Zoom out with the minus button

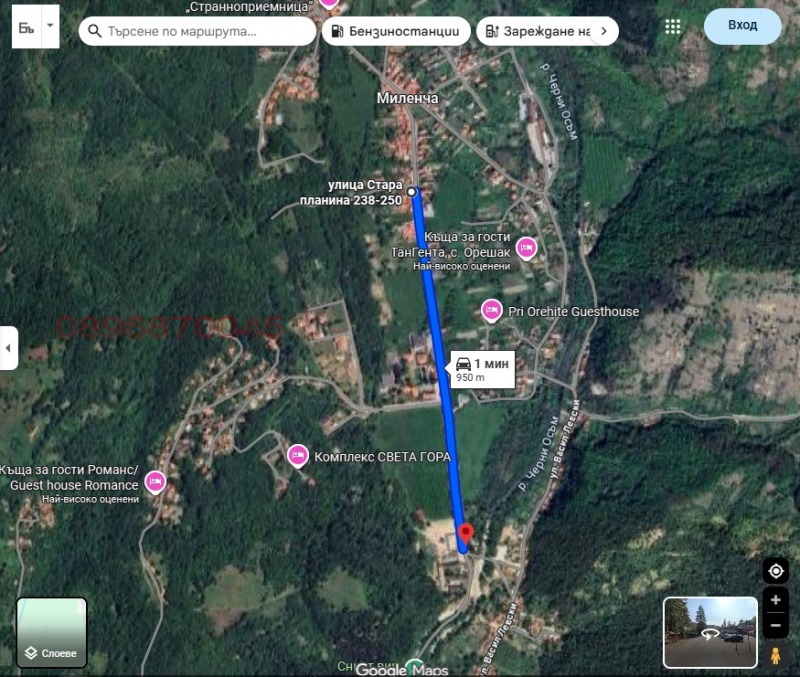[776, 627]
